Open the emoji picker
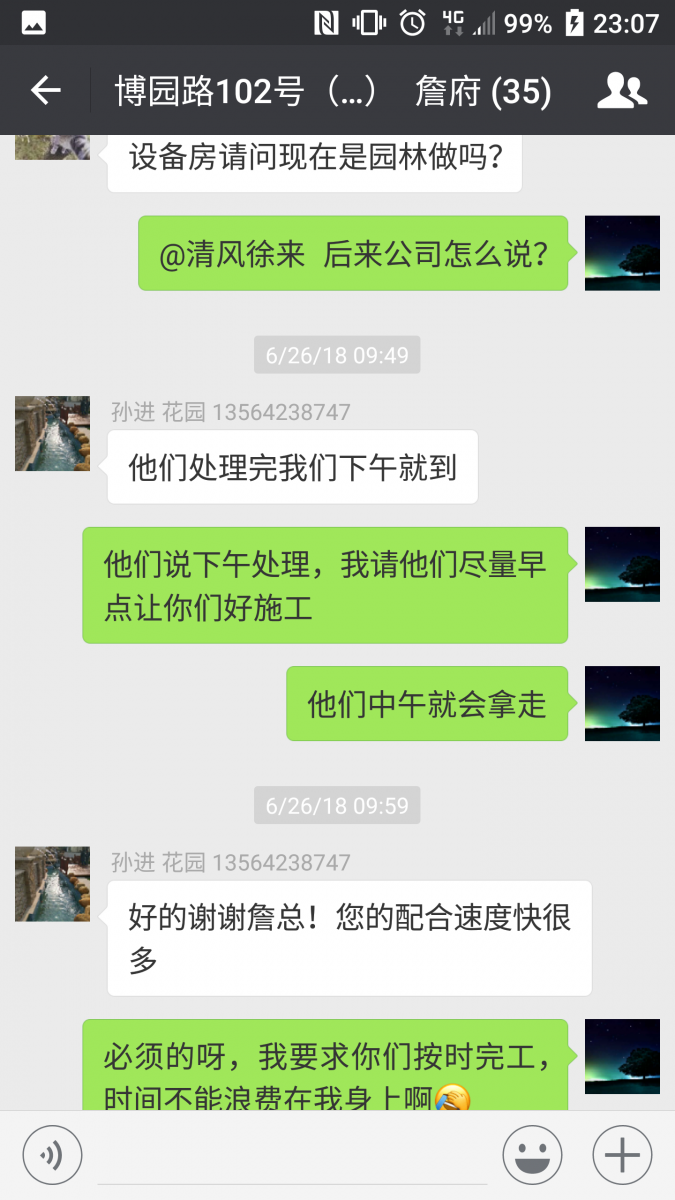Image resolution: width=675 pixels, height=1200 pixels. pyautogui.click(x=532, y=1156)
